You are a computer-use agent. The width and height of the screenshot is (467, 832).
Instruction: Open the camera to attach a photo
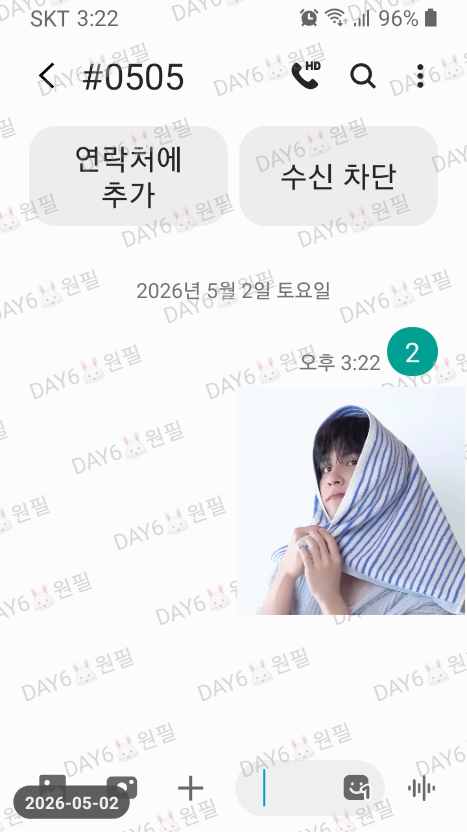(x=122, y=787)
